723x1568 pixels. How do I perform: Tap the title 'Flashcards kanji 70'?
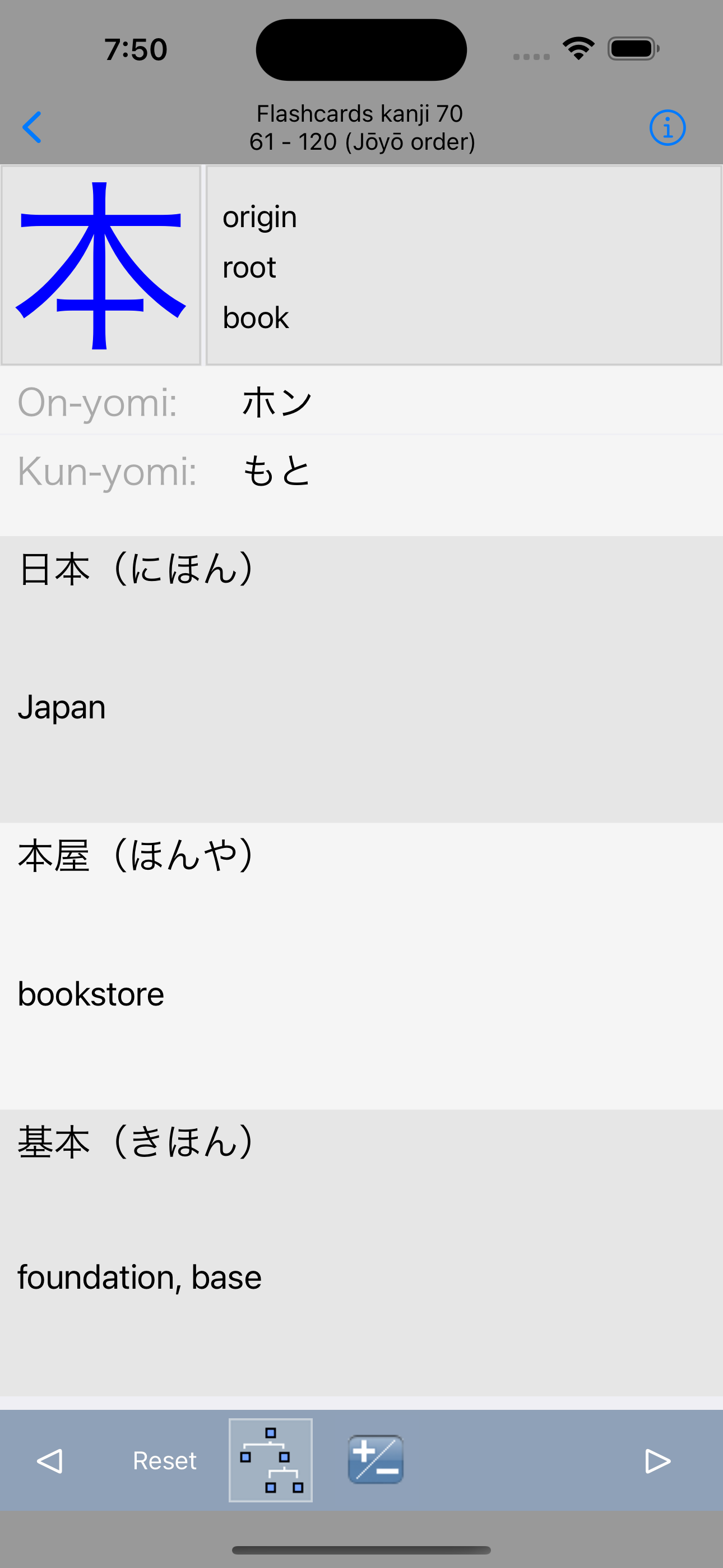360,113
